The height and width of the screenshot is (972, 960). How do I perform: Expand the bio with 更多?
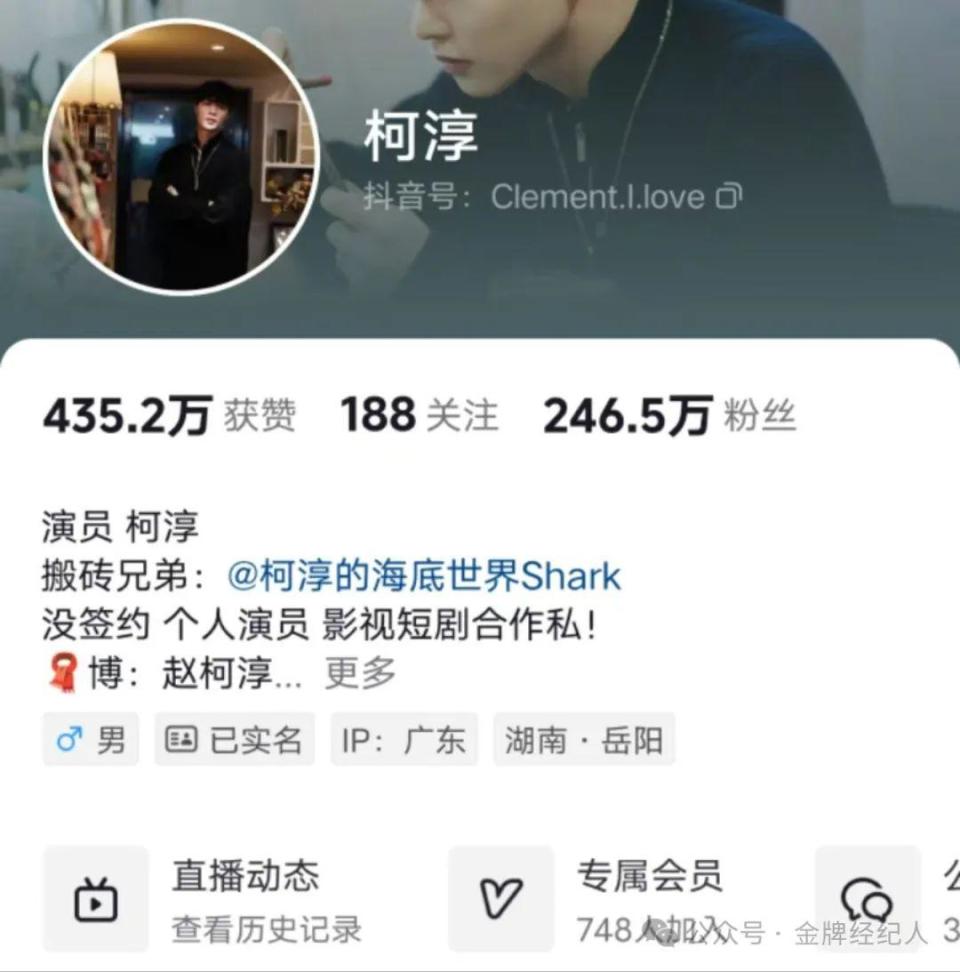[356, 674]
